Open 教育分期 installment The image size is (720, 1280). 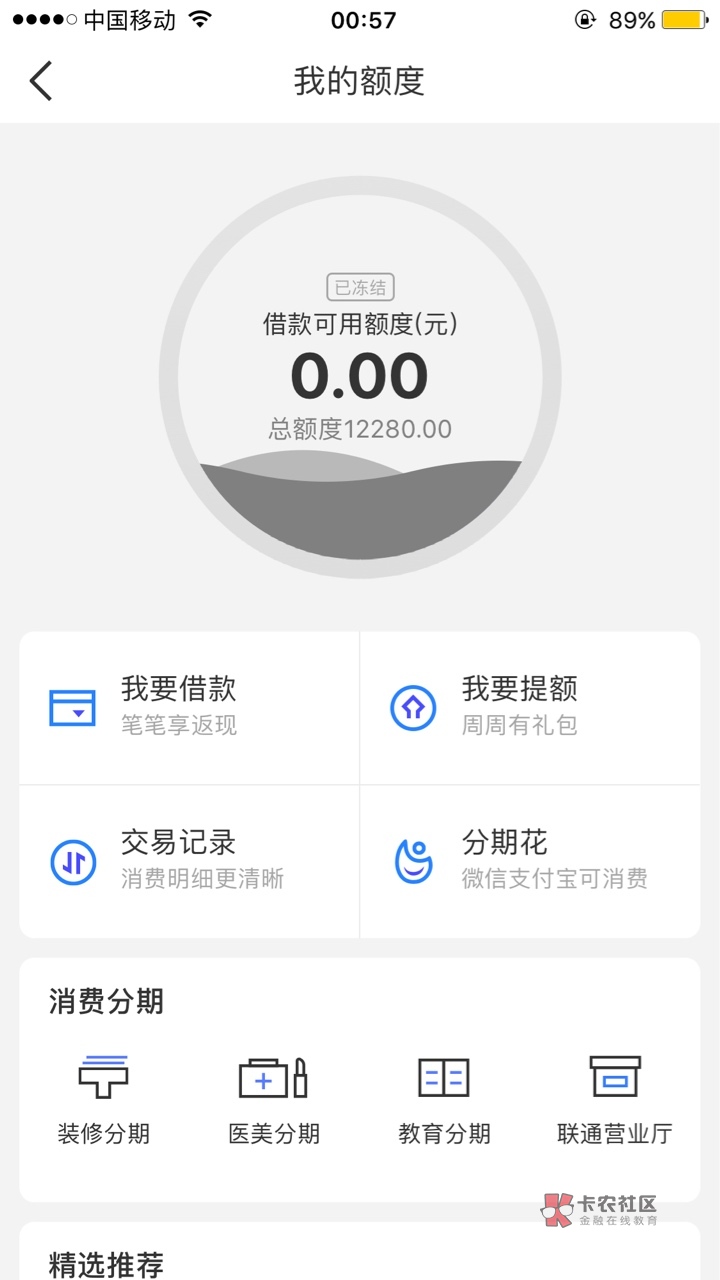pyautogui.click(x=444, y=1100)
